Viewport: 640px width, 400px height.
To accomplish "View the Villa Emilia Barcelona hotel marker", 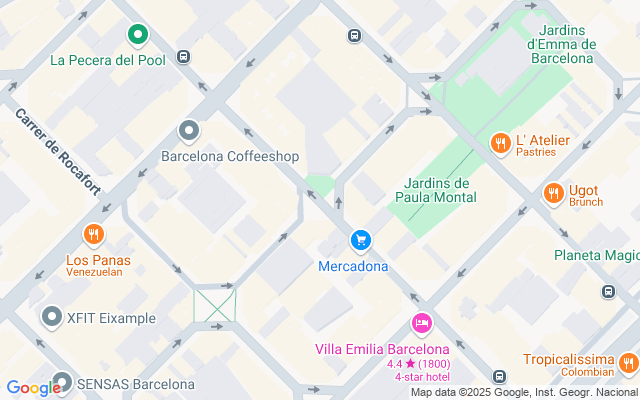I will 422,324.
